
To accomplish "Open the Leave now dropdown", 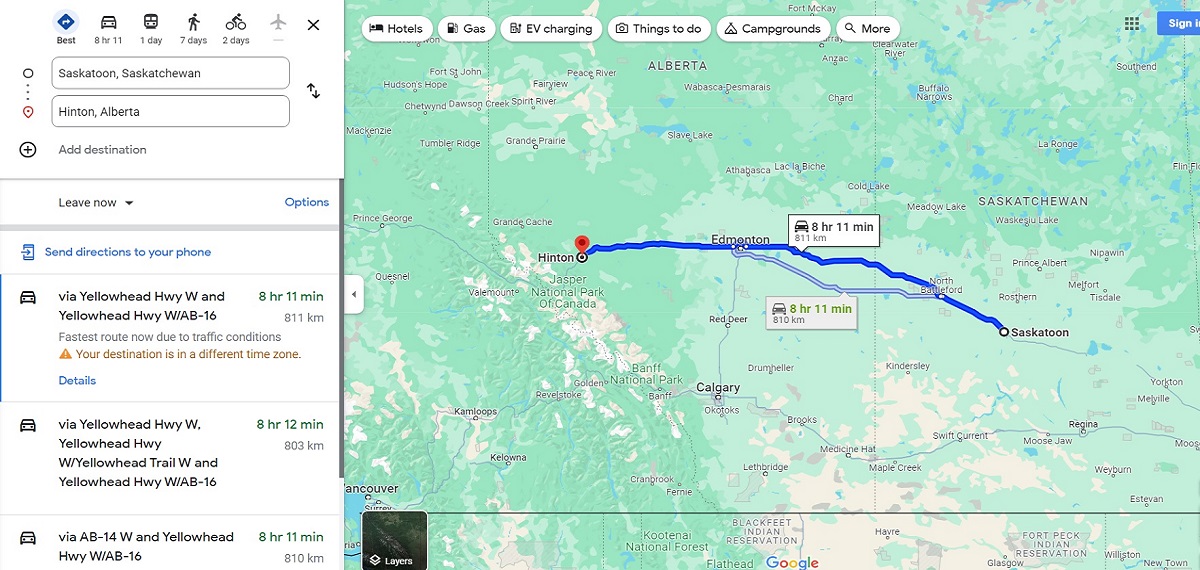I will (x=96, y=203).
